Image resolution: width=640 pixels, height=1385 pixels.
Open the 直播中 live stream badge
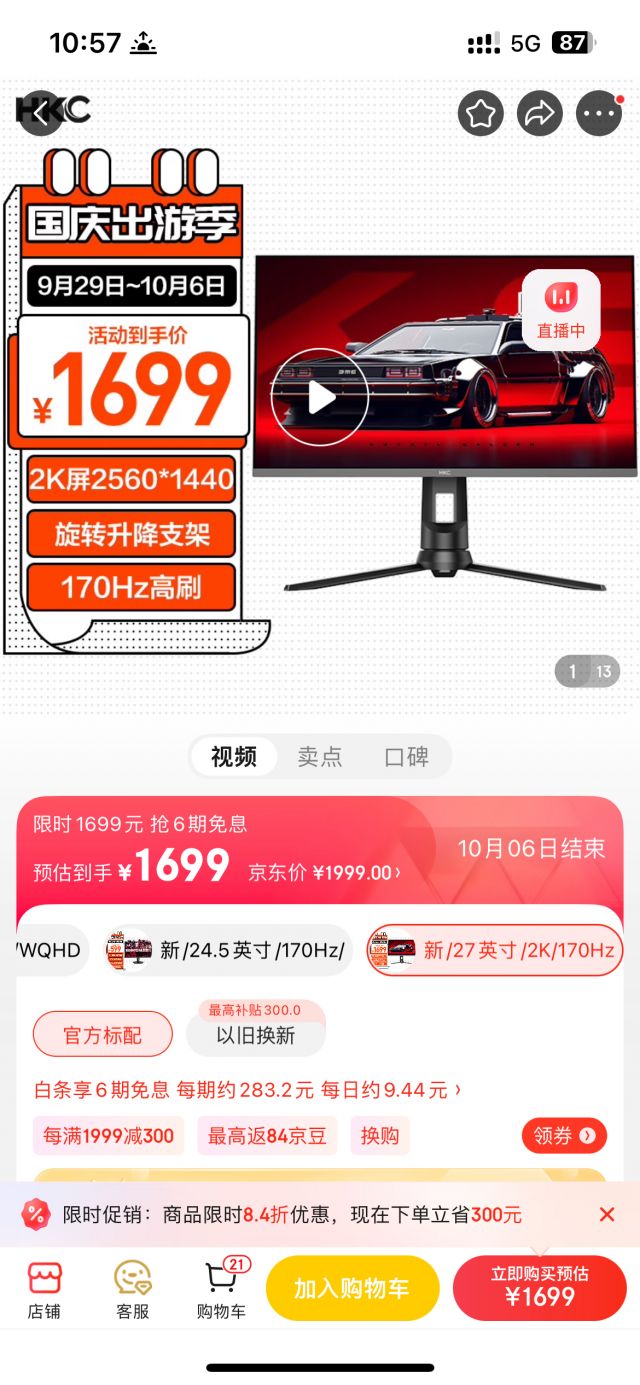click(561, 309)
